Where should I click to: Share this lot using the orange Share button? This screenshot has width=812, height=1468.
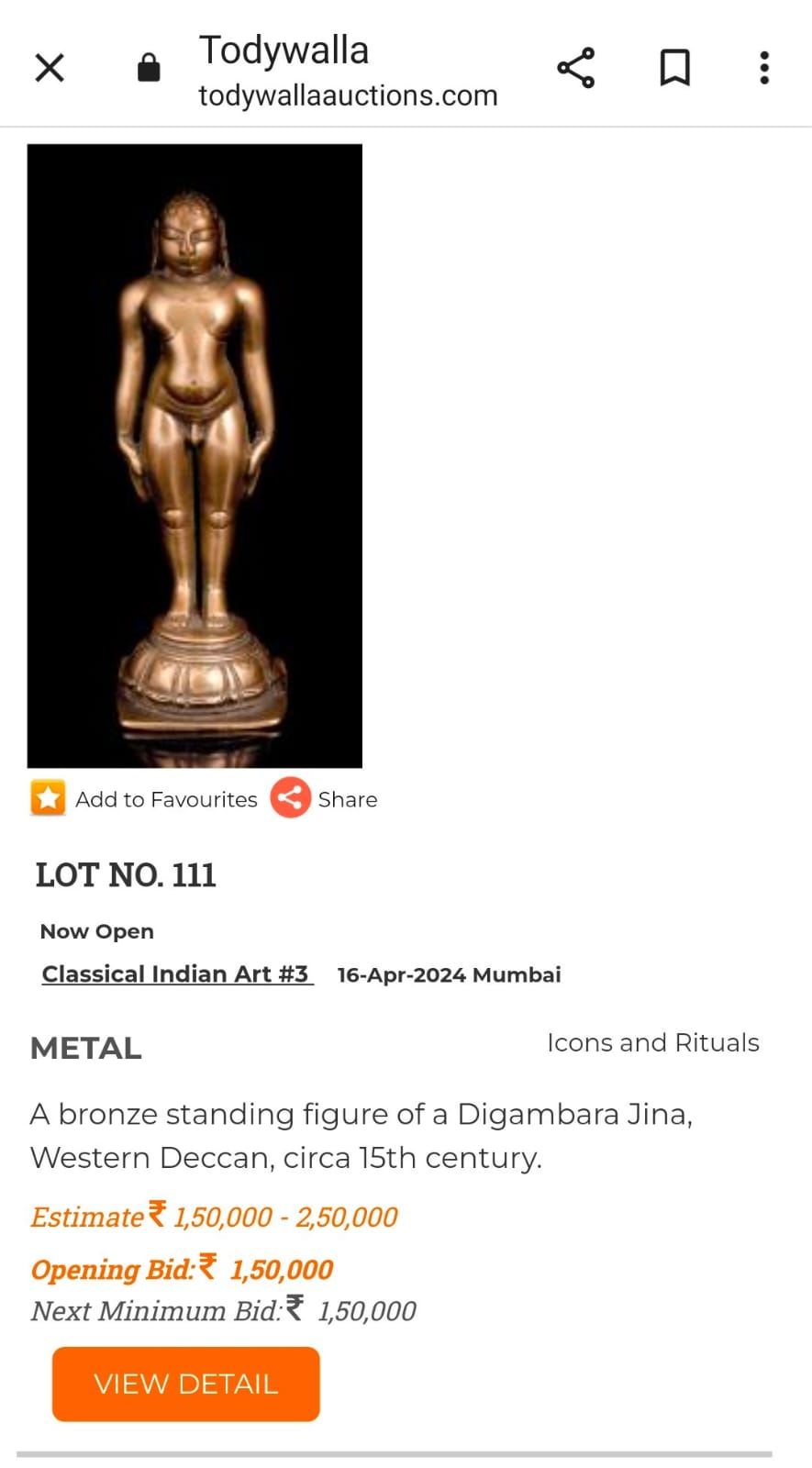click(x=324, y=799)
